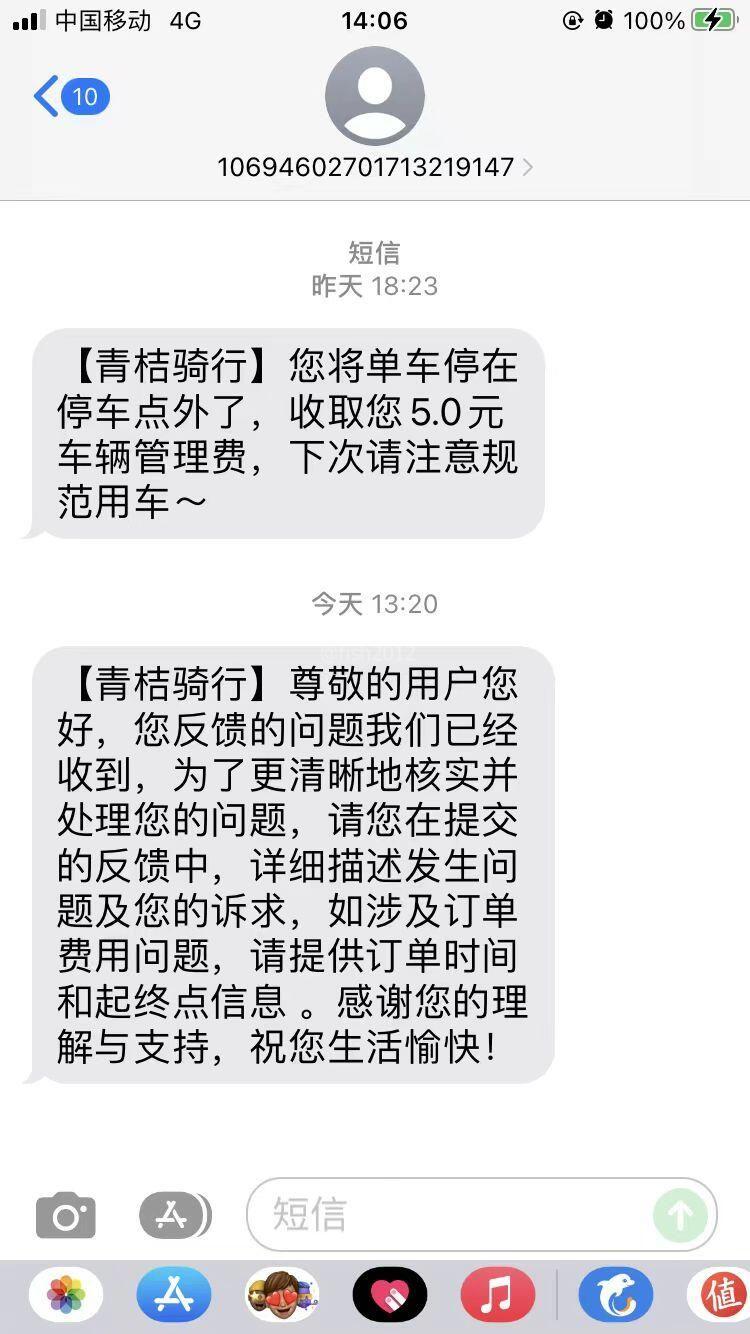Open the red 值 app in the strip
This screenshot has height=1334, width=750.
[722, 1295]
